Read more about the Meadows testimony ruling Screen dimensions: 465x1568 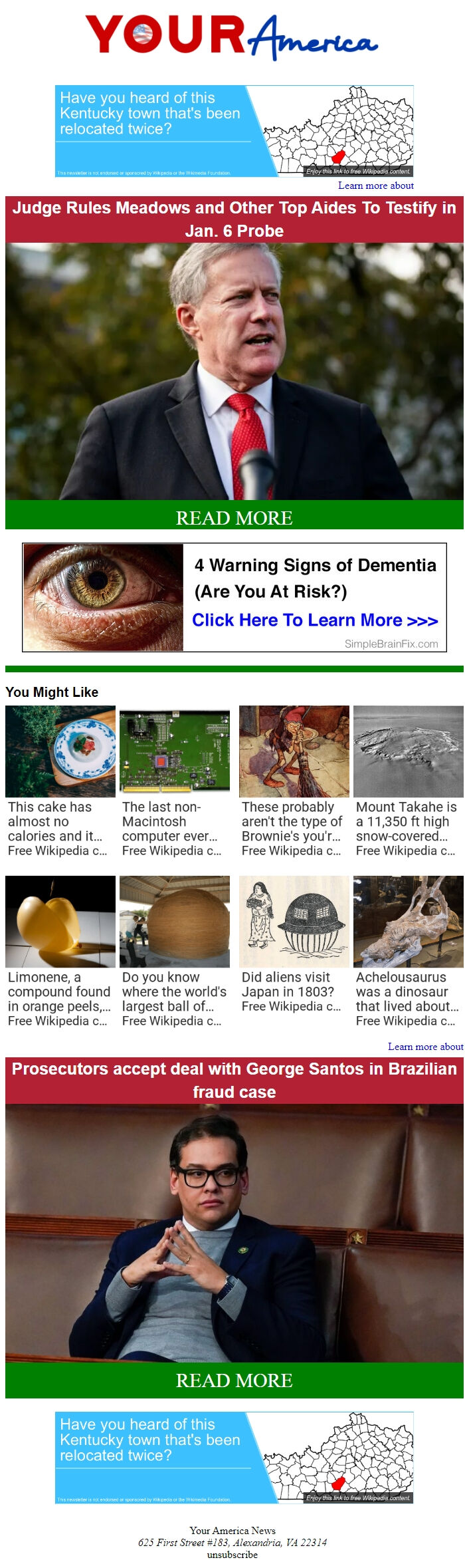[x=234, y=517]
